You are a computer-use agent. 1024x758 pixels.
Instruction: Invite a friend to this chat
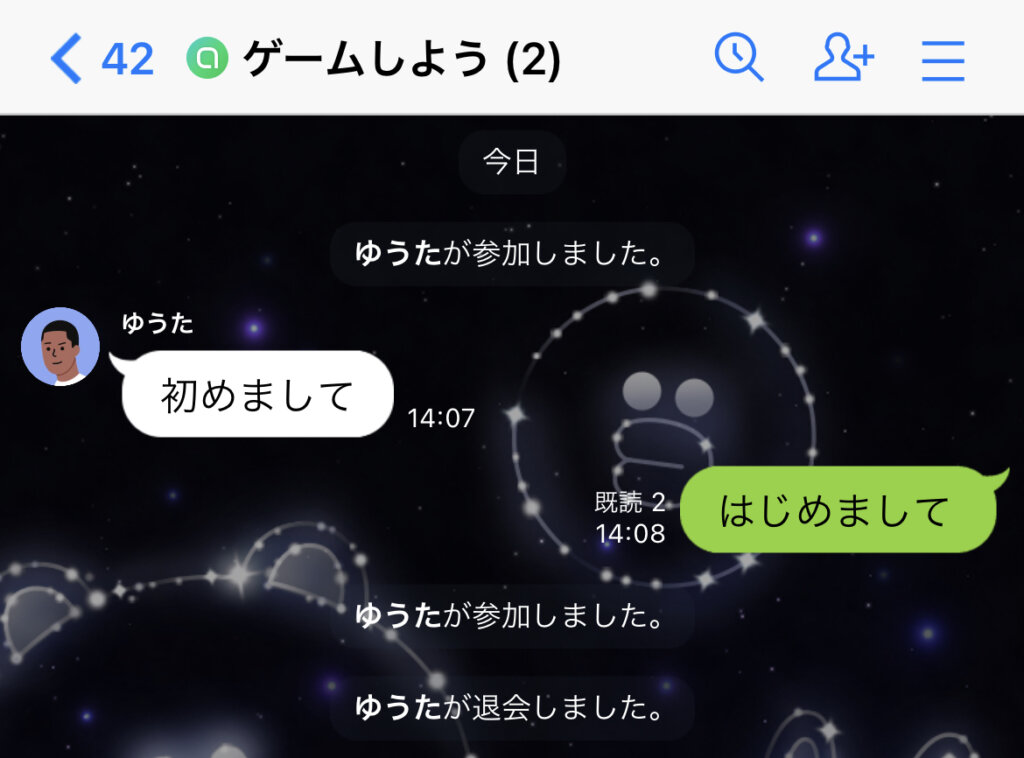[x=843, y=58]
